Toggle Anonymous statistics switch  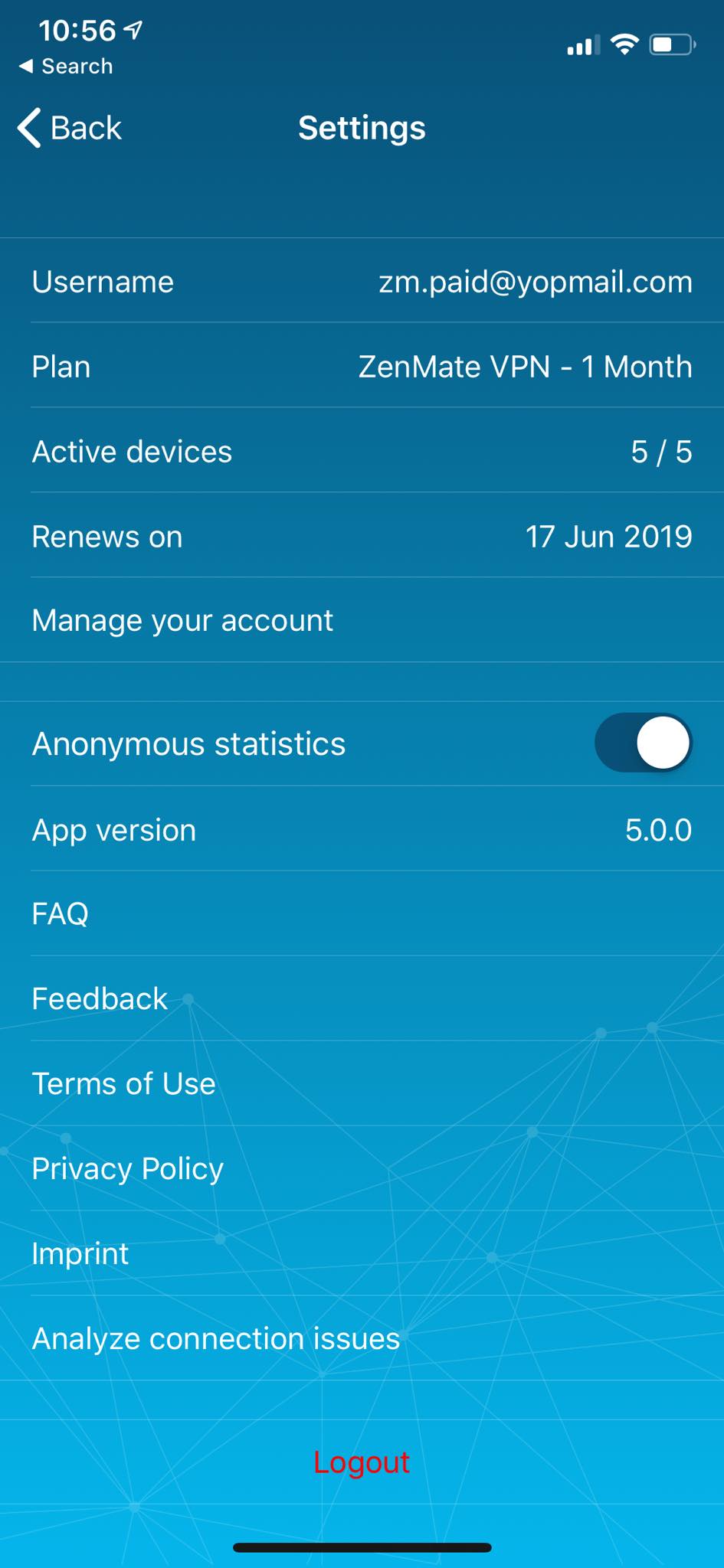coord(644,743)
